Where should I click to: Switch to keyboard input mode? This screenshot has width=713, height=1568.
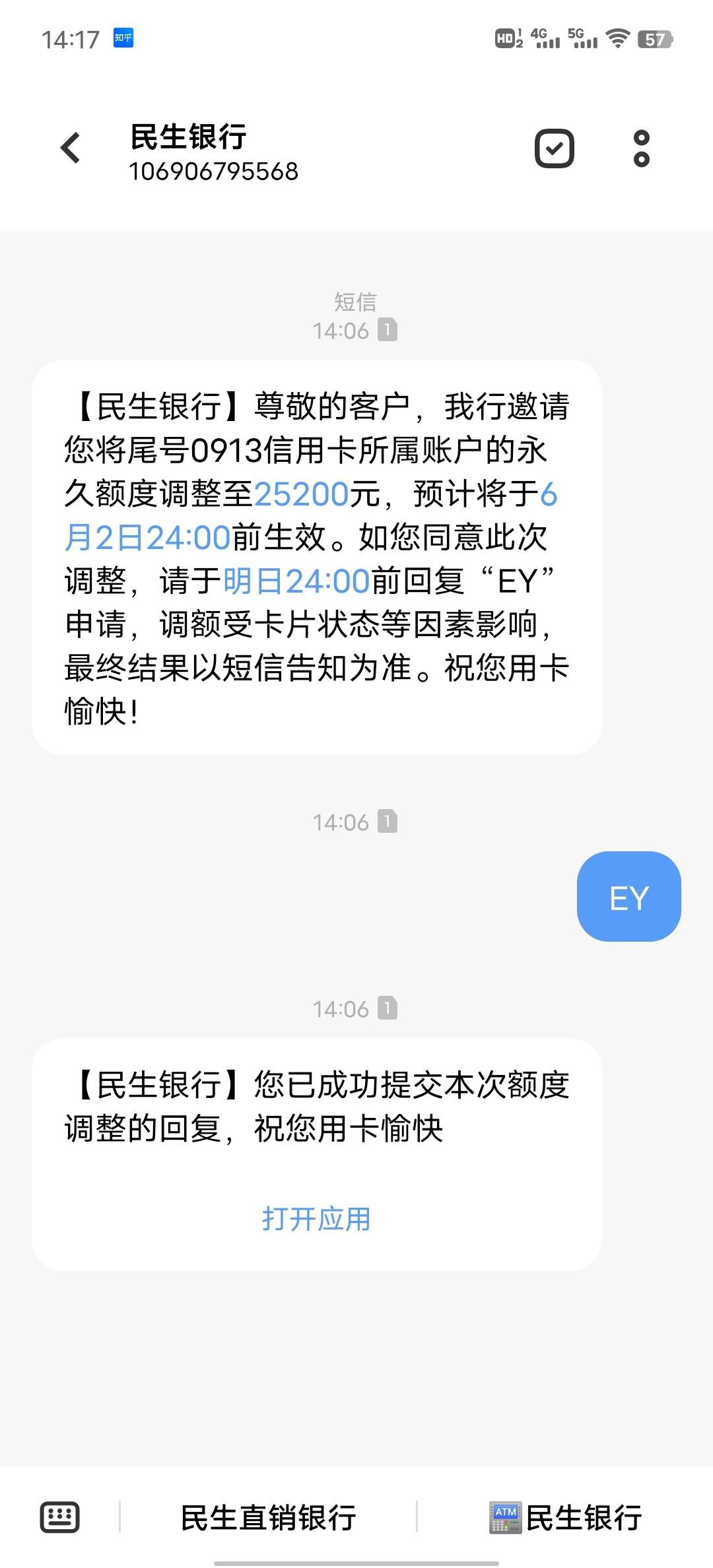pyautogui.click(x=60, y=1517)
